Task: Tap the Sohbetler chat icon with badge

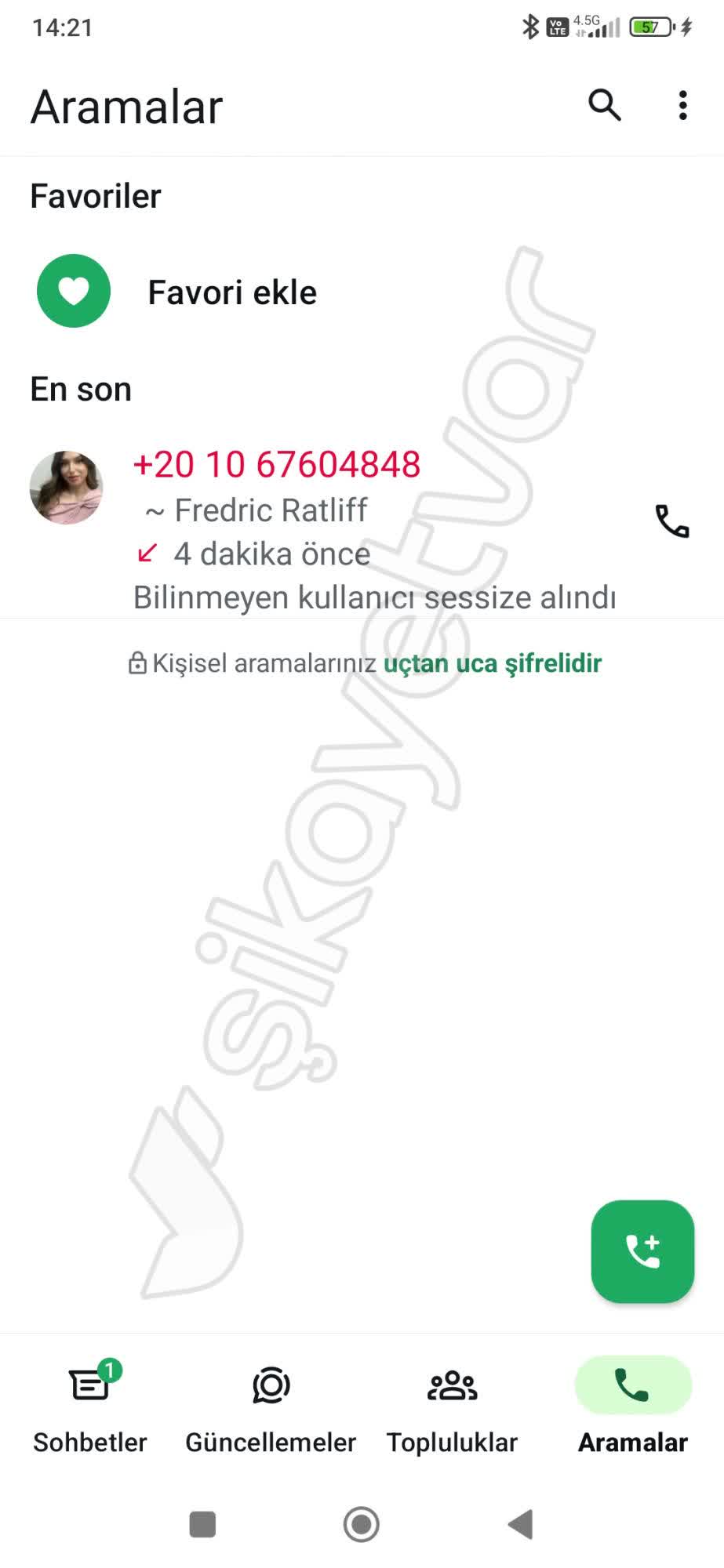Action: coord(89,1385)
